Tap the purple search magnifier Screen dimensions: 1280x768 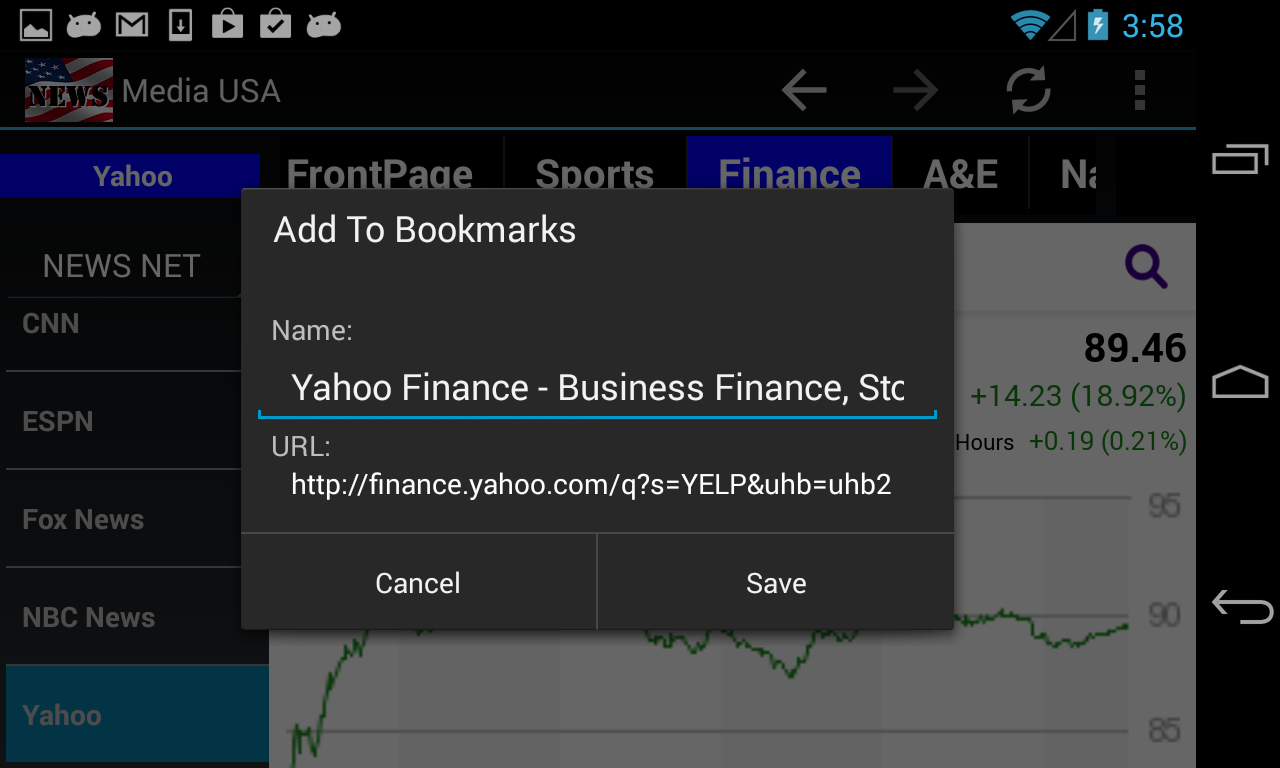pyautogui.click(x=1145, y=267)
